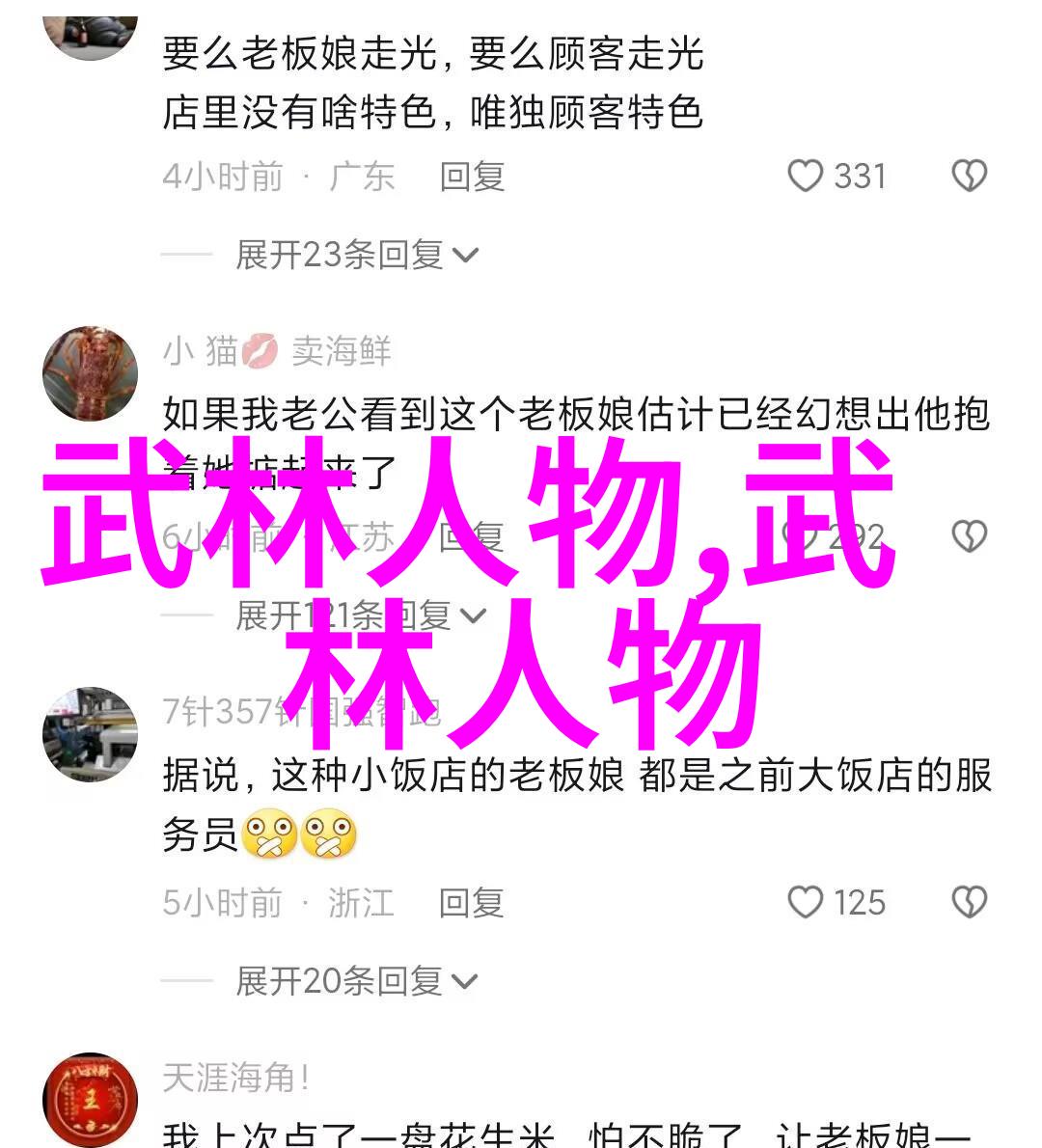Open the username 天涯海角!
Image resolution: width=1042 pixels, height=1148 pixels.
click(236, 1078)
